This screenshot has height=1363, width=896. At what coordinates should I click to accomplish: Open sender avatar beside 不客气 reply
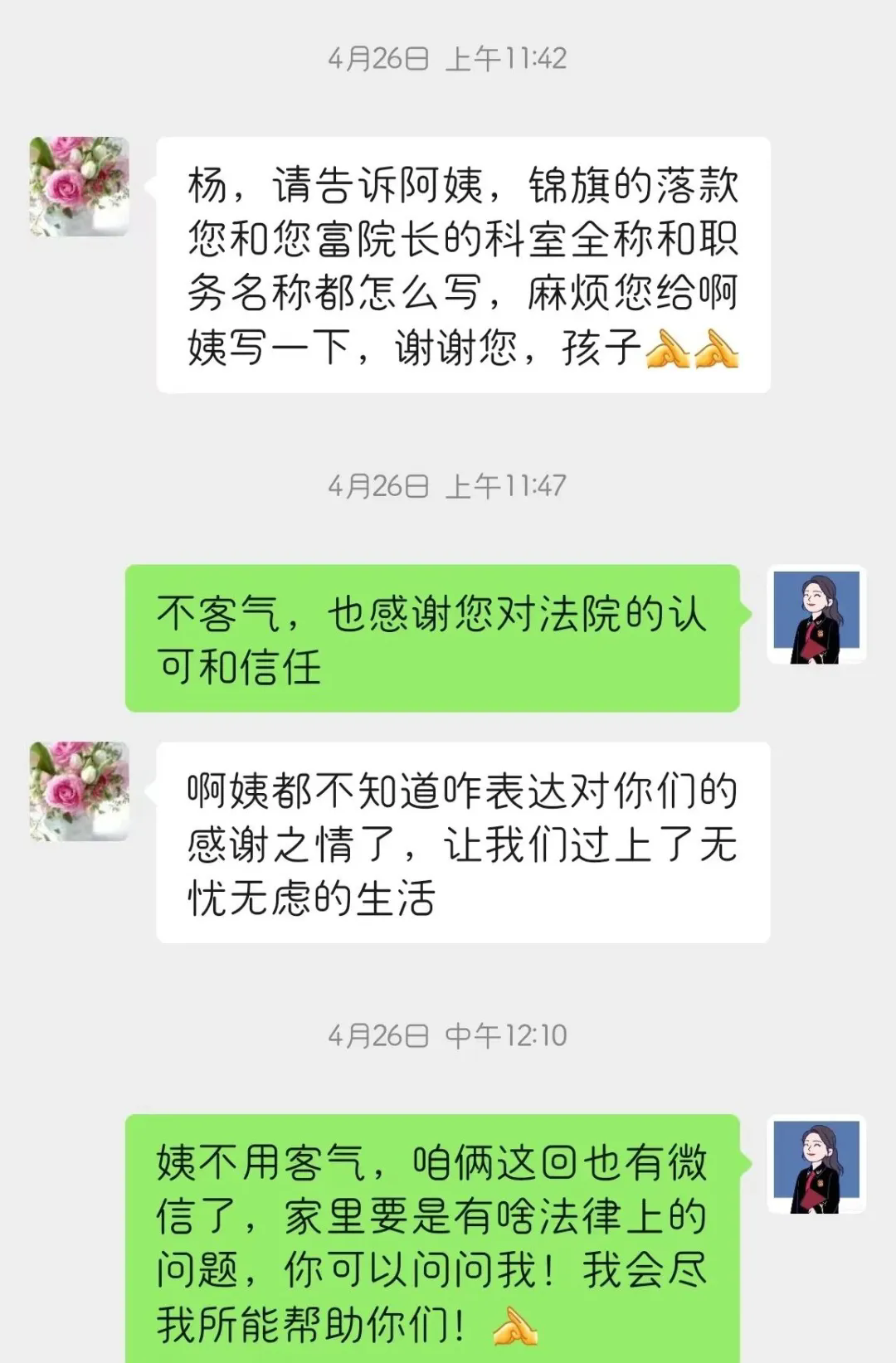816,615
